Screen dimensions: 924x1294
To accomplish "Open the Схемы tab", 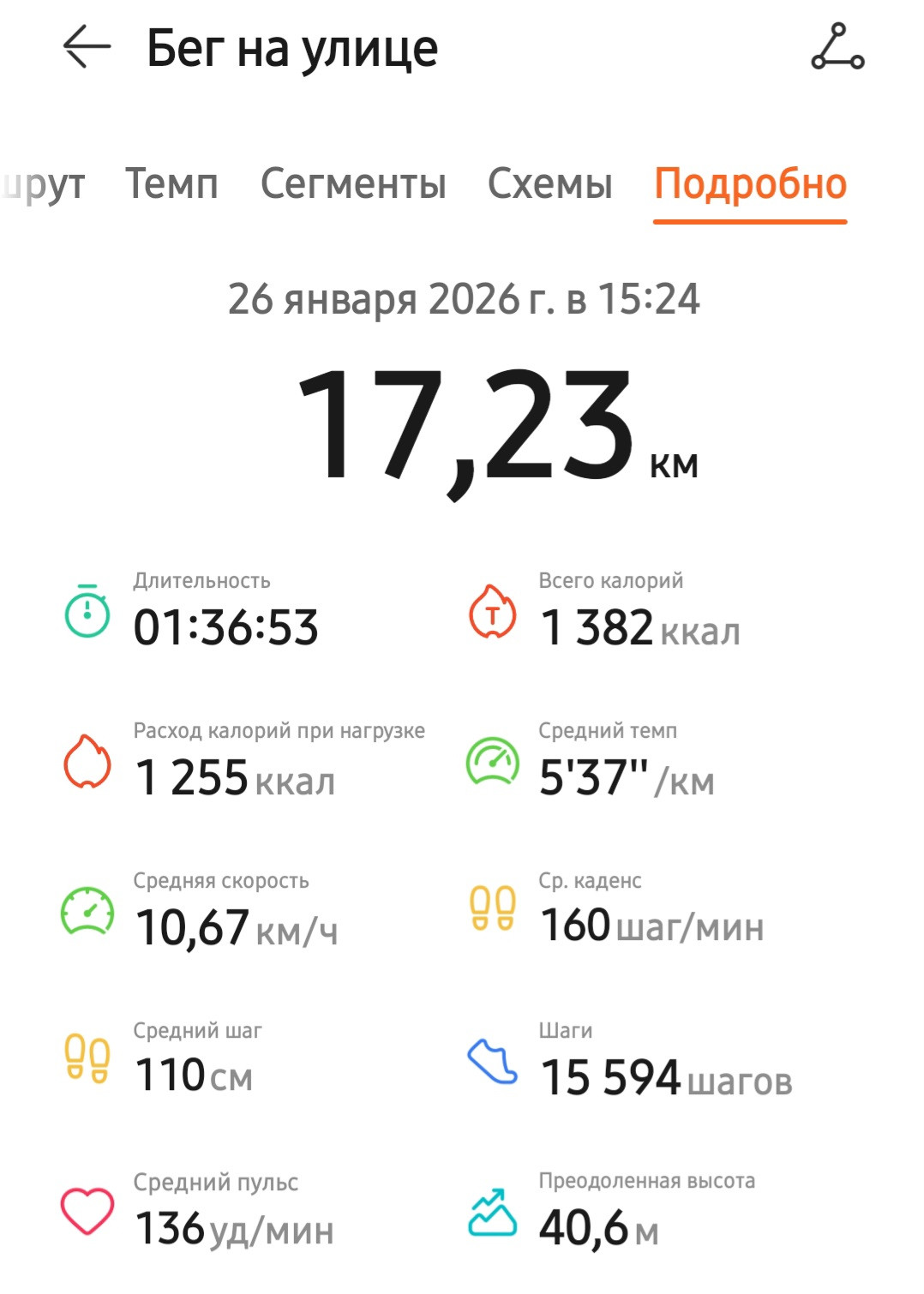I will point(550,183).
